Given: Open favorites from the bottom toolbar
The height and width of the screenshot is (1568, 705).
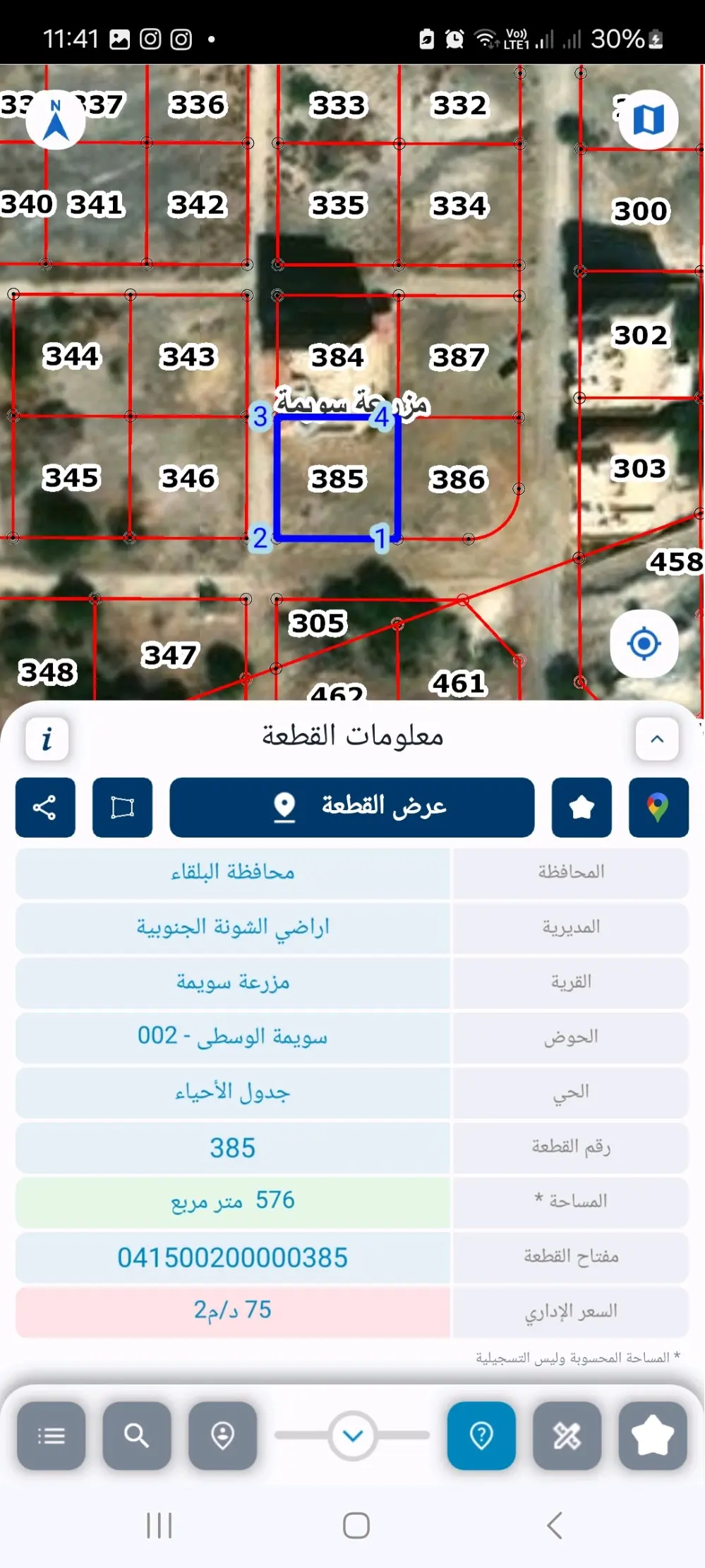Looking at the screenshot, I should click(652, 1435).
